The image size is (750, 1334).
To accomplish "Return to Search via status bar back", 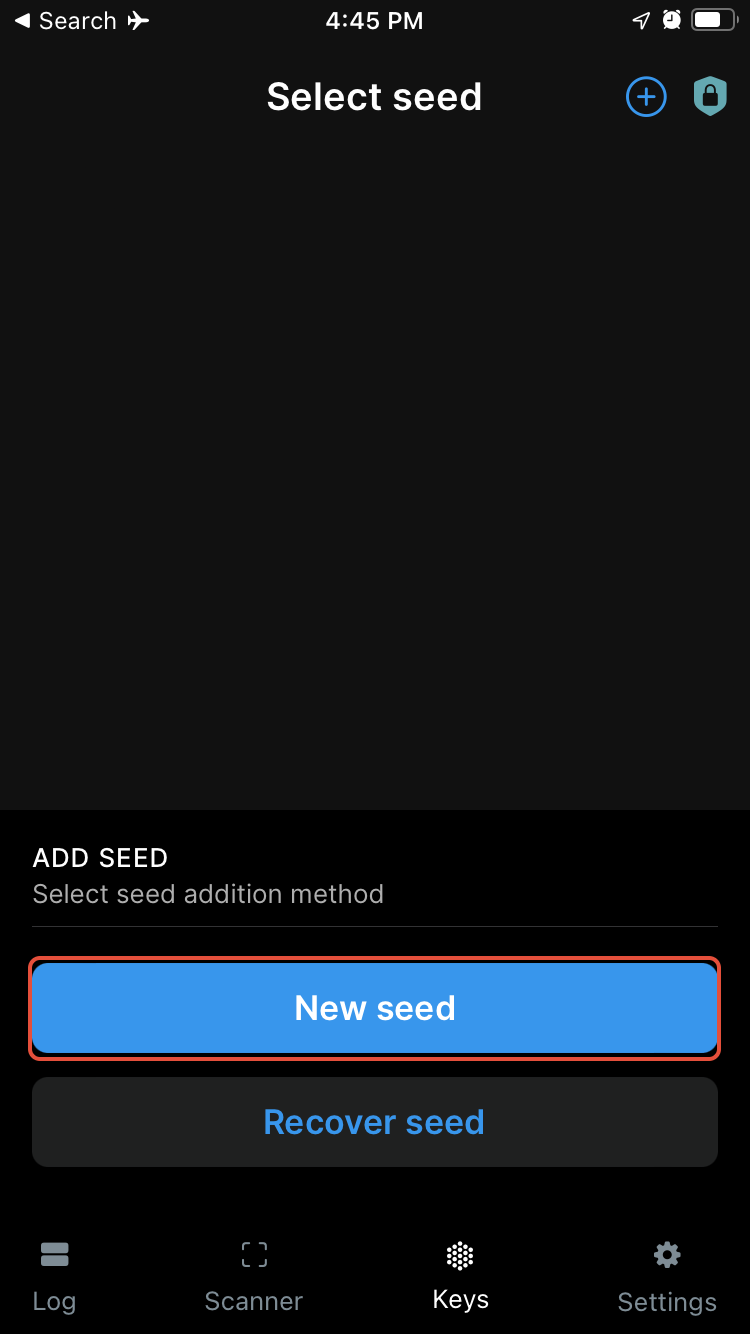I will (66, 21).
